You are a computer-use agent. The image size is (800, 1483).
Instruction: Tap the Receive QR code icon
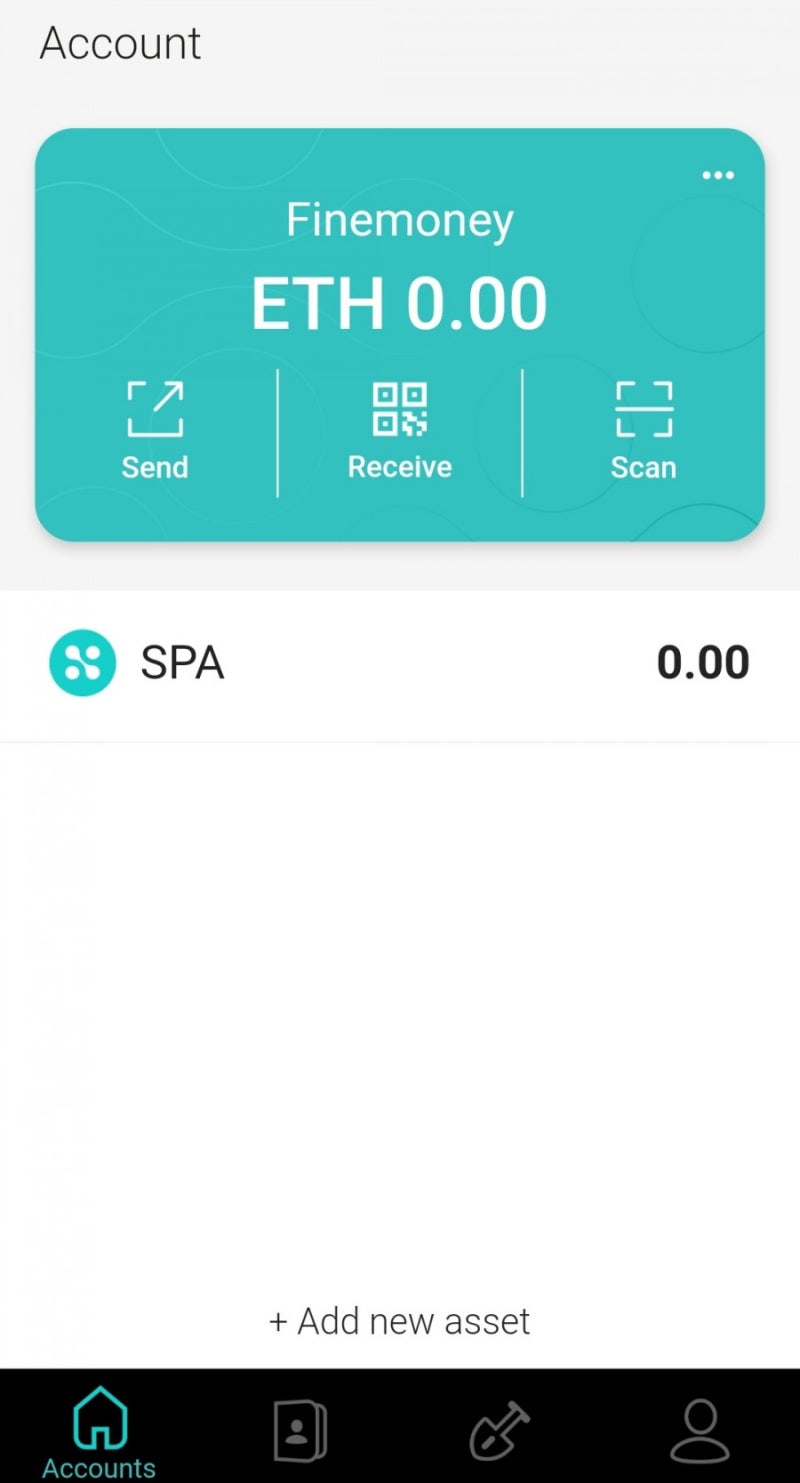[x=399, y=408]
